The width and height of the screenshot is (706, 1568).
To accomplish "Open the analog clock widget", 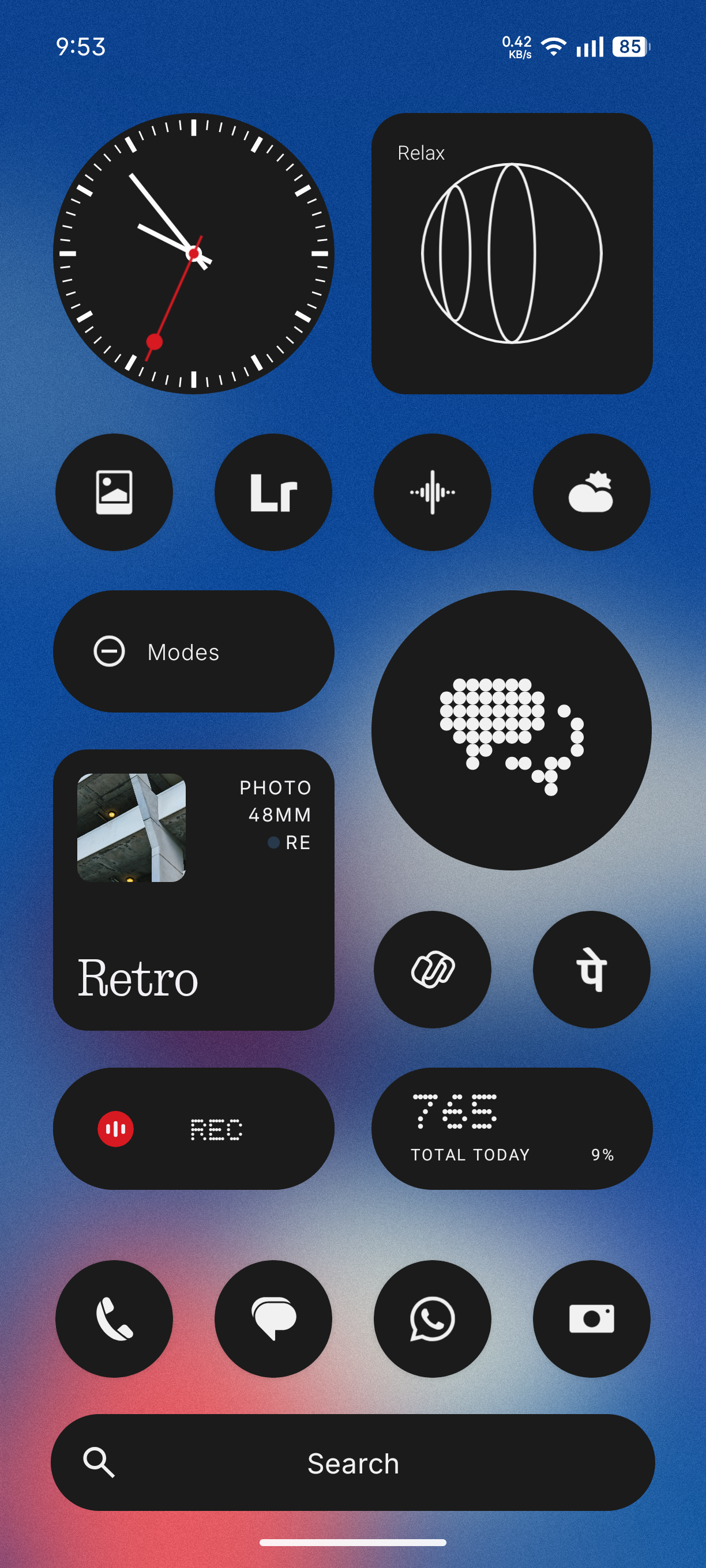I will pos(194,253).
